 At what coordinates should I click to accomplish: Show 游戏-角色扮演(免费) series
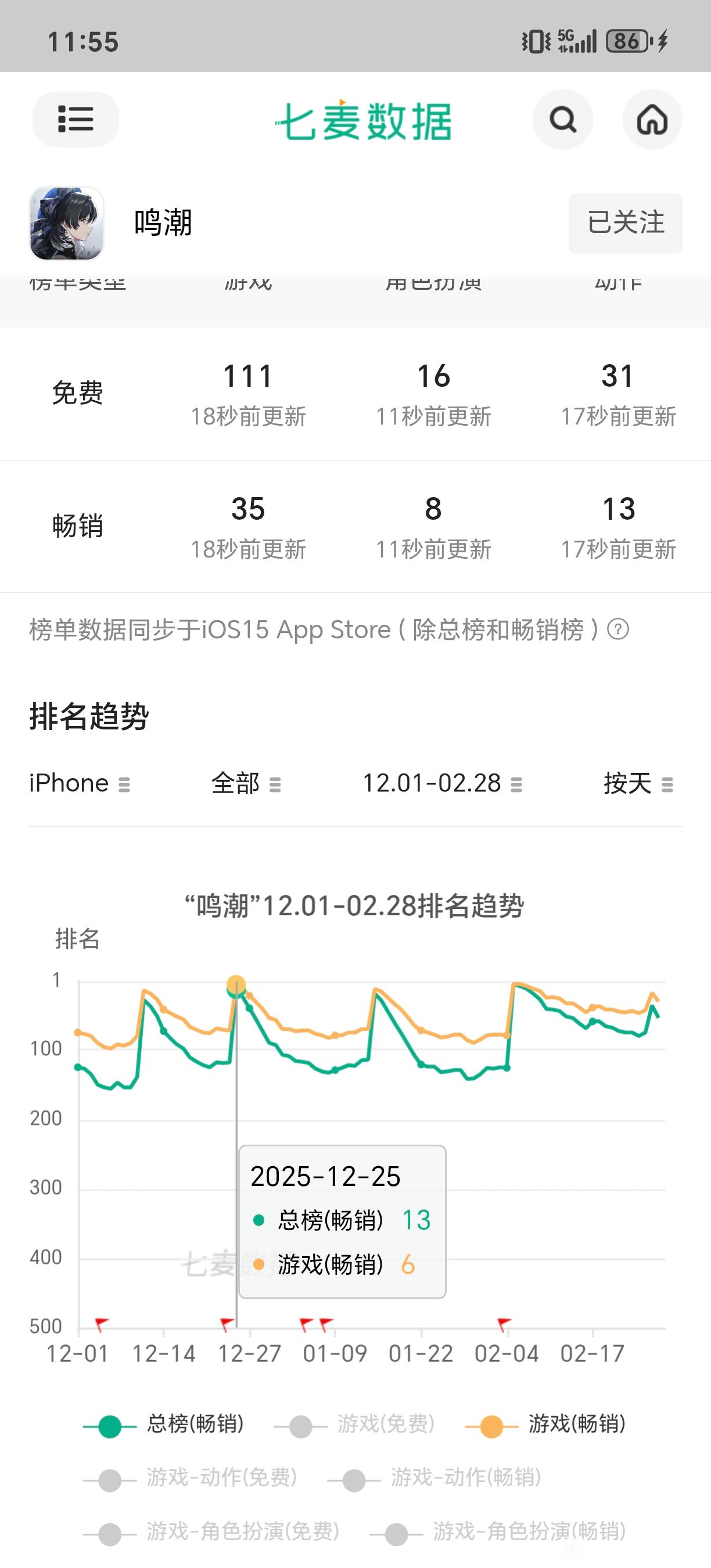click(211, 1531)
